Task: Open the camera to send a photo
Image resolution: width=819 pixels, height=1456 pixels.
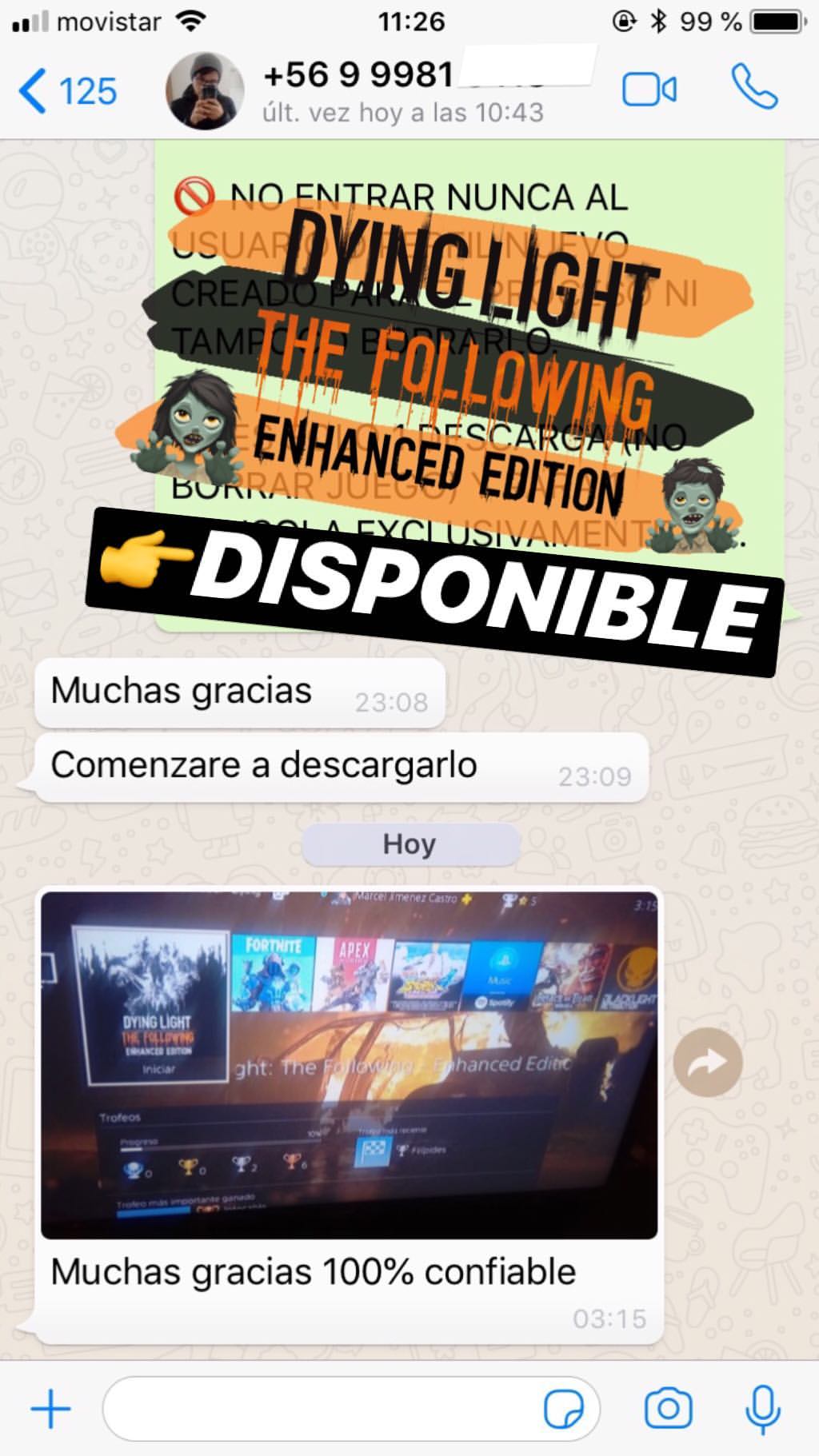Action: pyautogui.click(x=668, y=1408)
